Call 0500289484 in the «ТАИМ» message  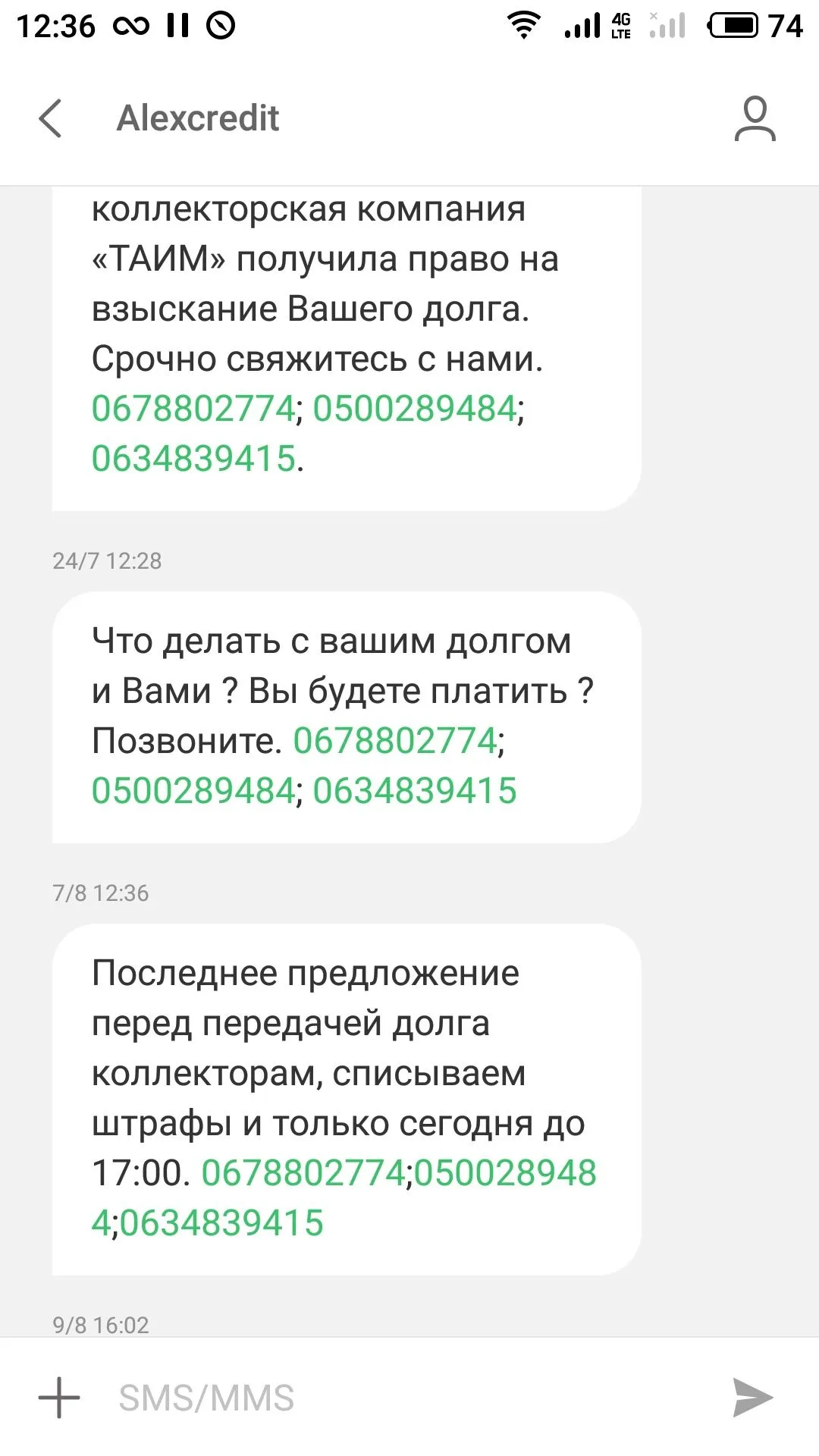414,409
